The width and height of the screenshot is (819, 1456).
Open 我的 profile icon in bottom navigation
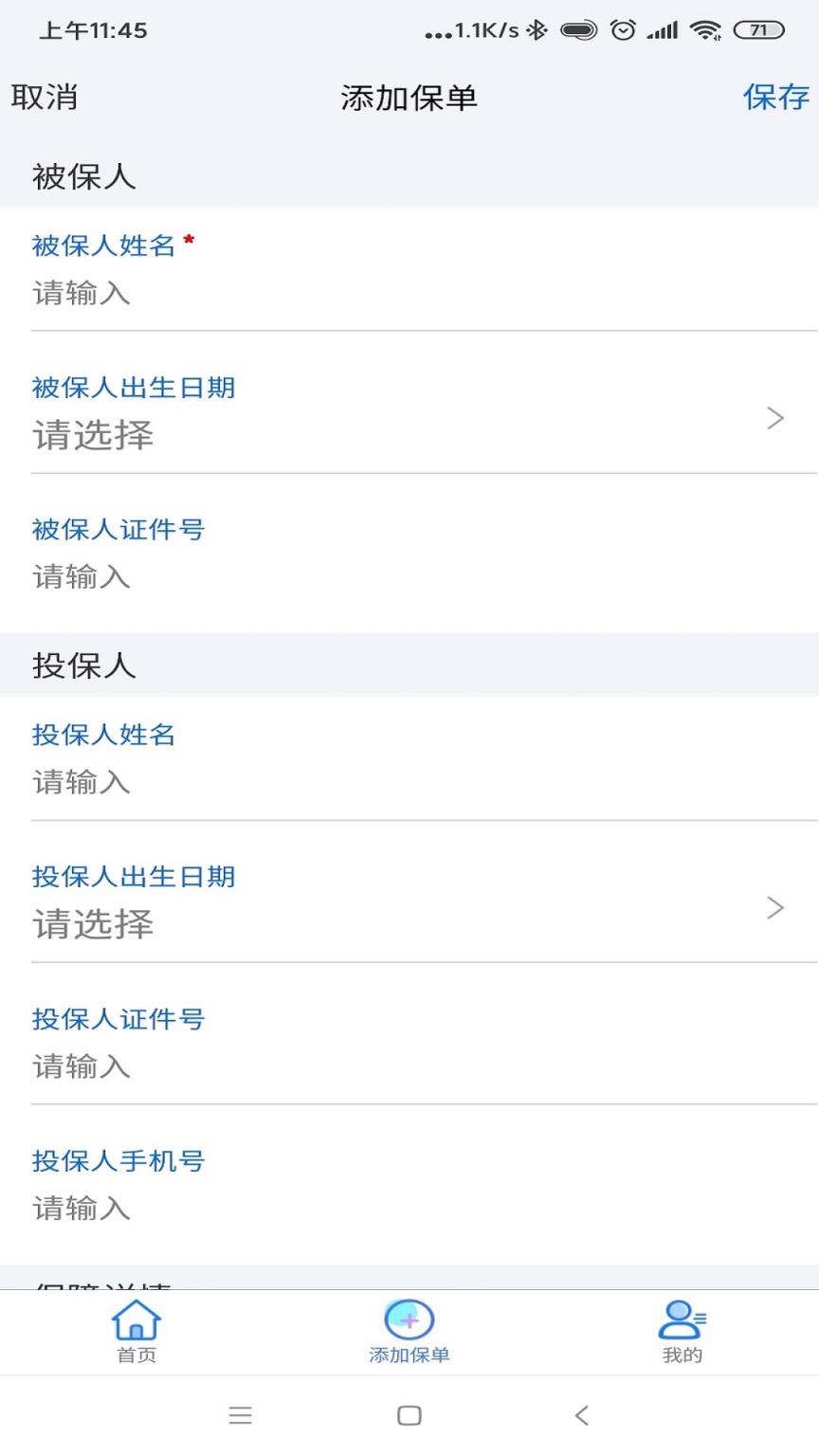point(681,1319)
